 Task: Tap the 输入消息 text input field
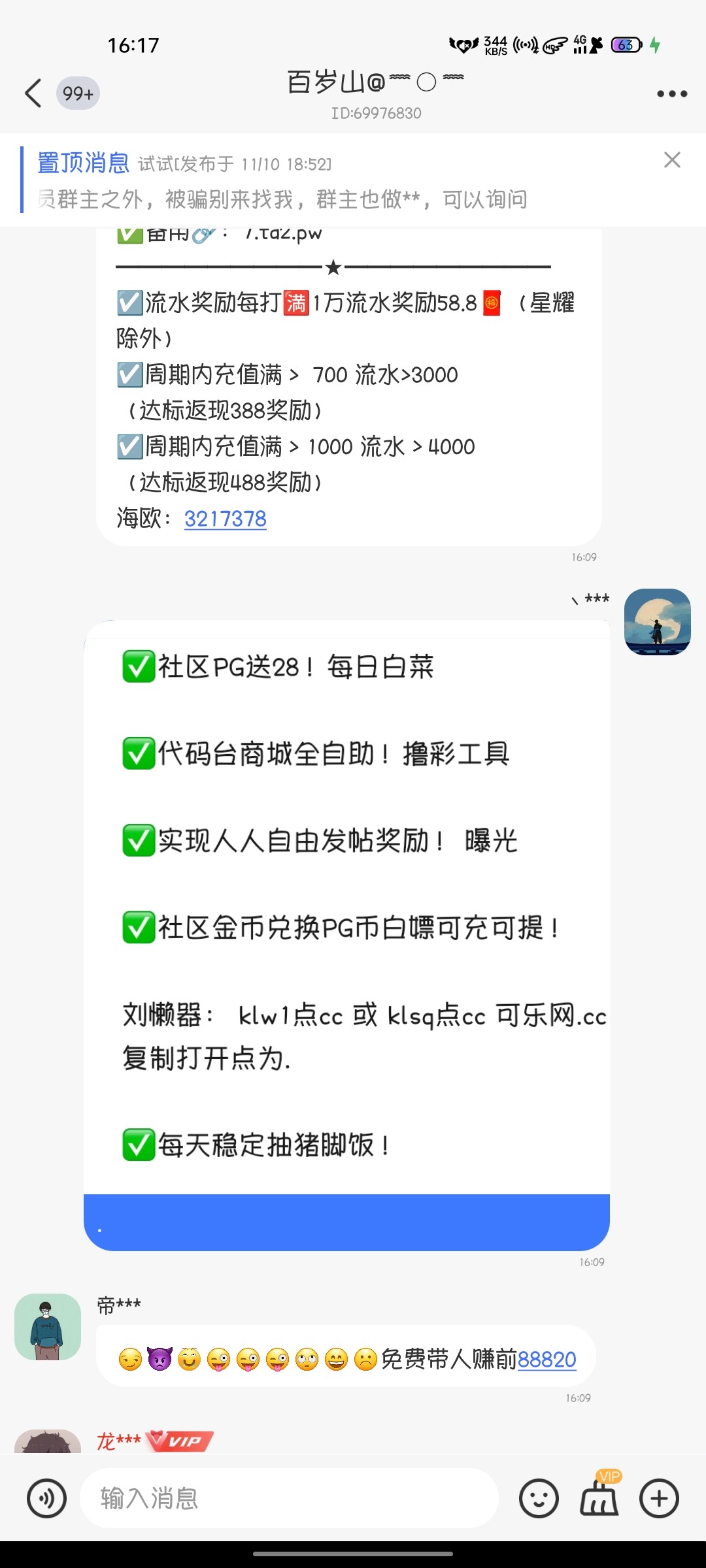[261, 1499]
